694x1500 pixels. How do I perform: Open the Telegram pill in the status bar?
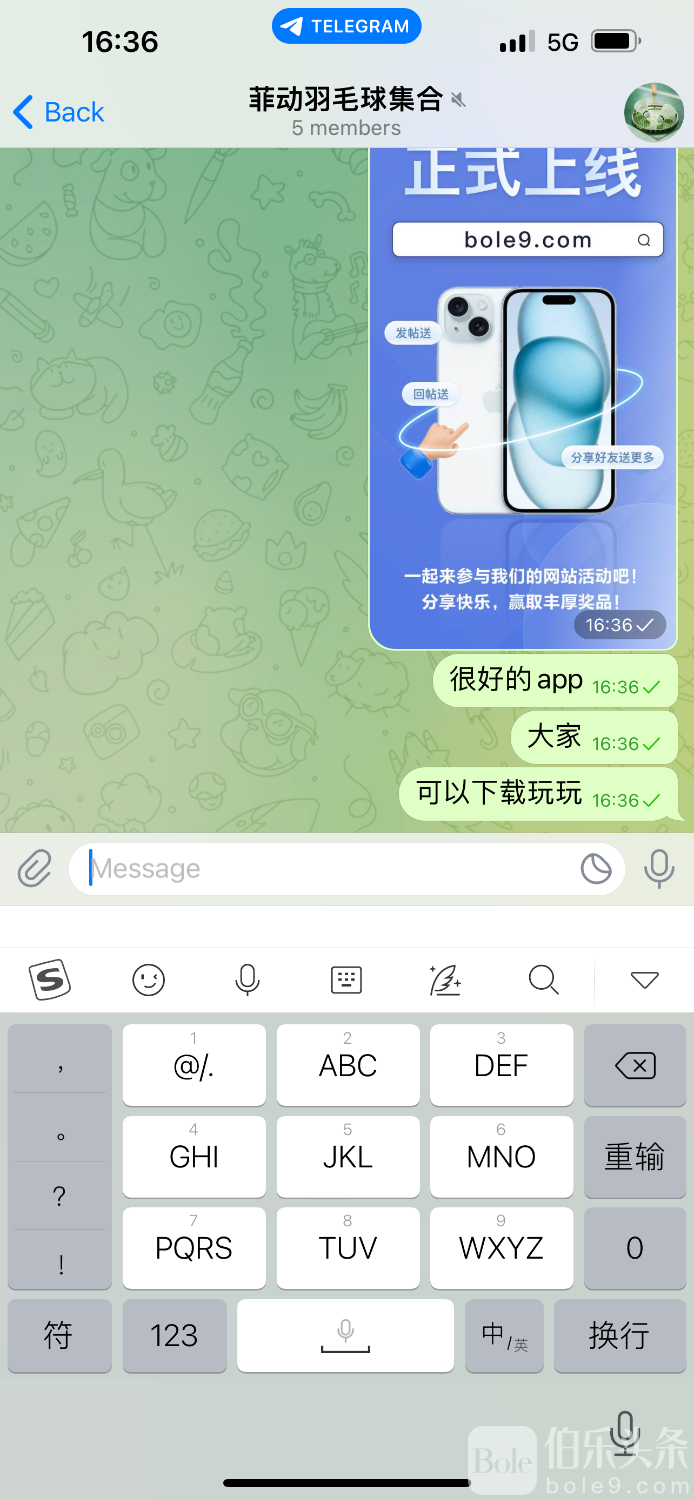coord(347,27)
